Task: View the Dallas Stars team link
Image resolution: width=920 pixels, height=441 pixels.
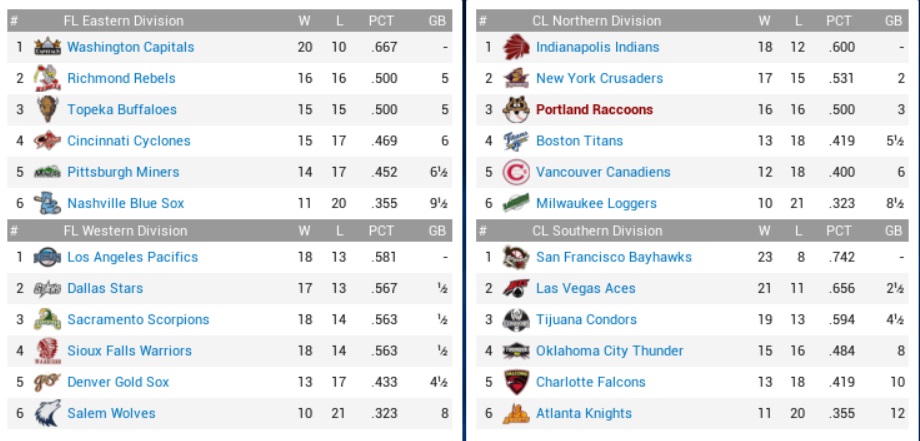Action: pos(105,288)
